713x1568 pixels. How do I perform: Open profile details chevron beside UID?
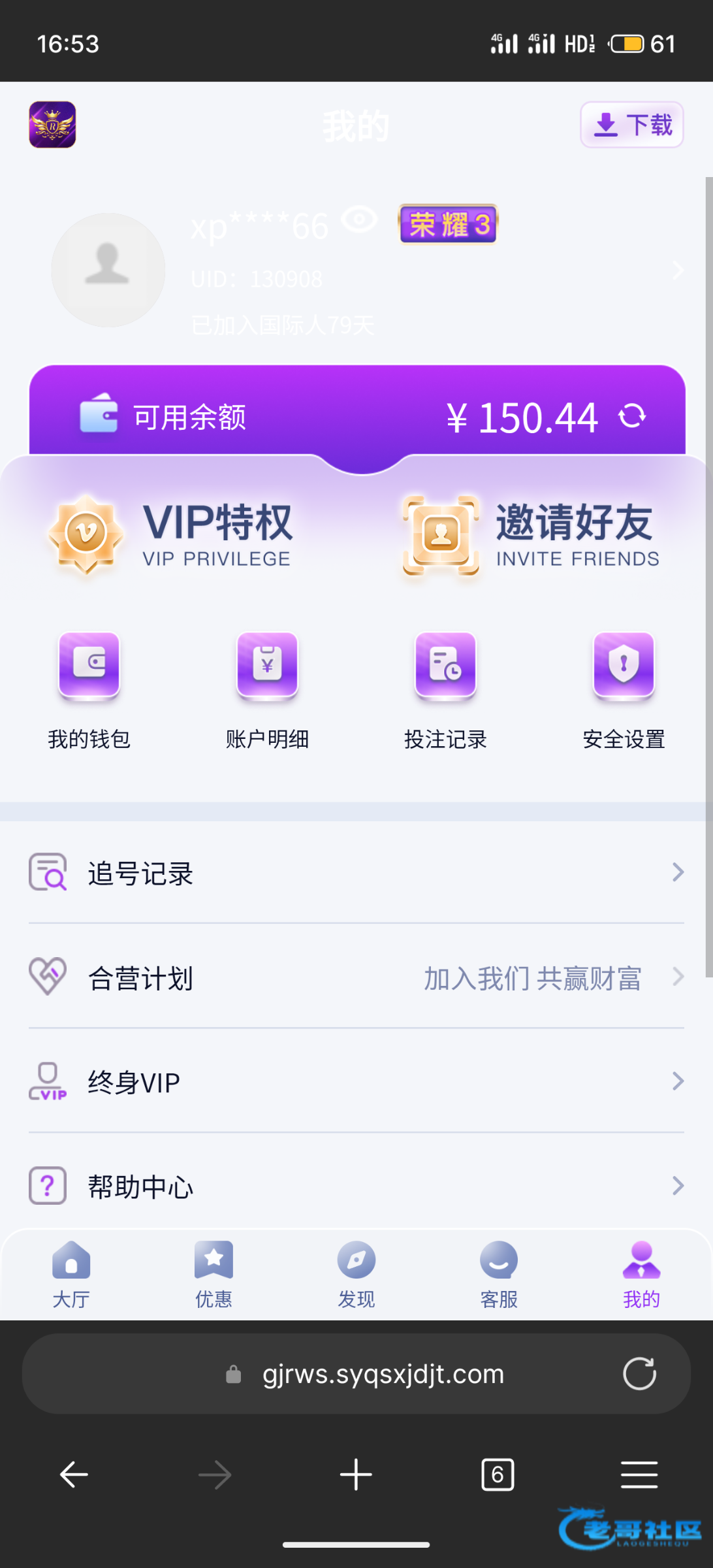(678, 270)
